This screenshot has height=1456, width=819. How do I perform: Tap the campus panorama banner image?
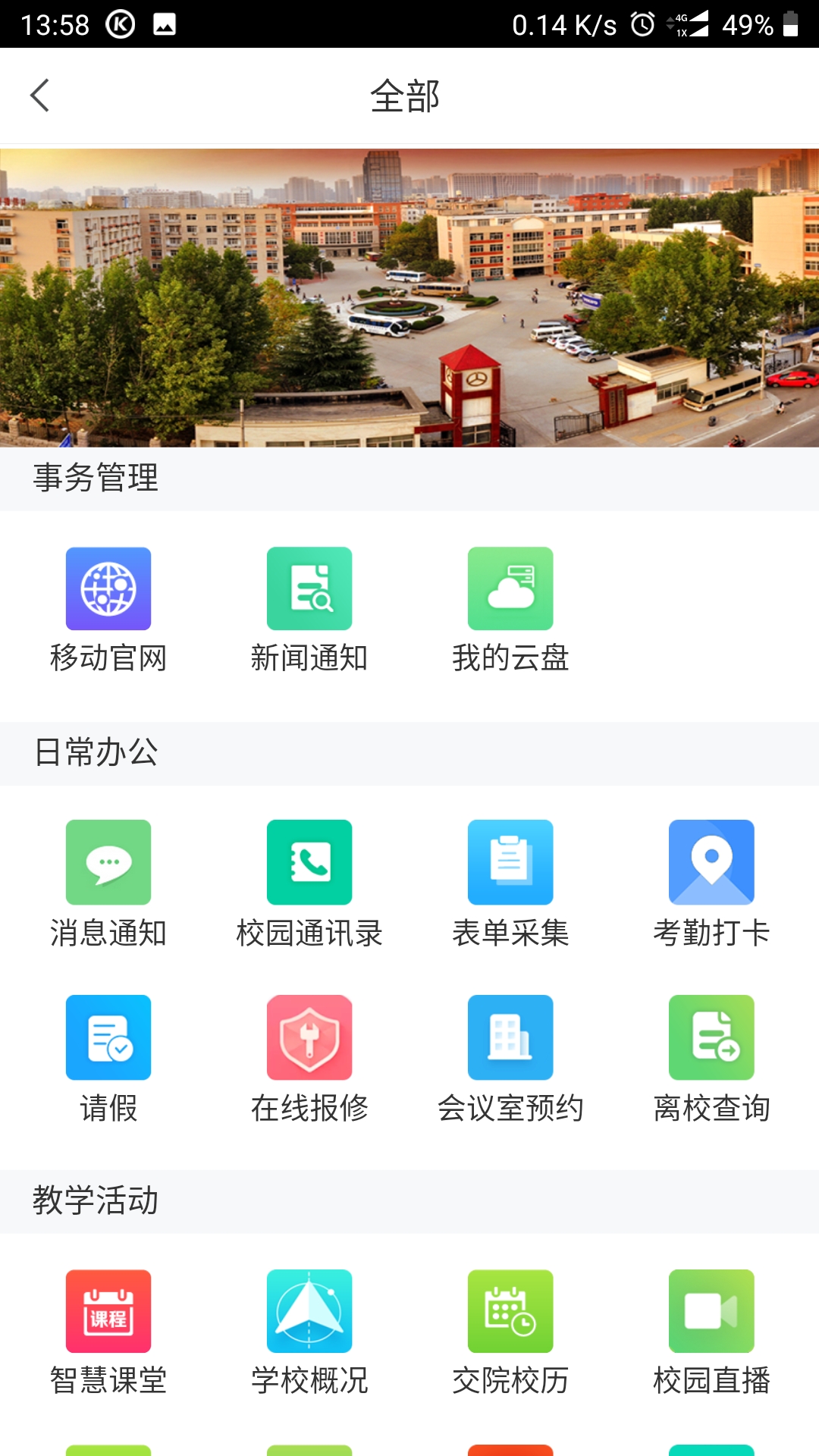[x=409, y=296]
